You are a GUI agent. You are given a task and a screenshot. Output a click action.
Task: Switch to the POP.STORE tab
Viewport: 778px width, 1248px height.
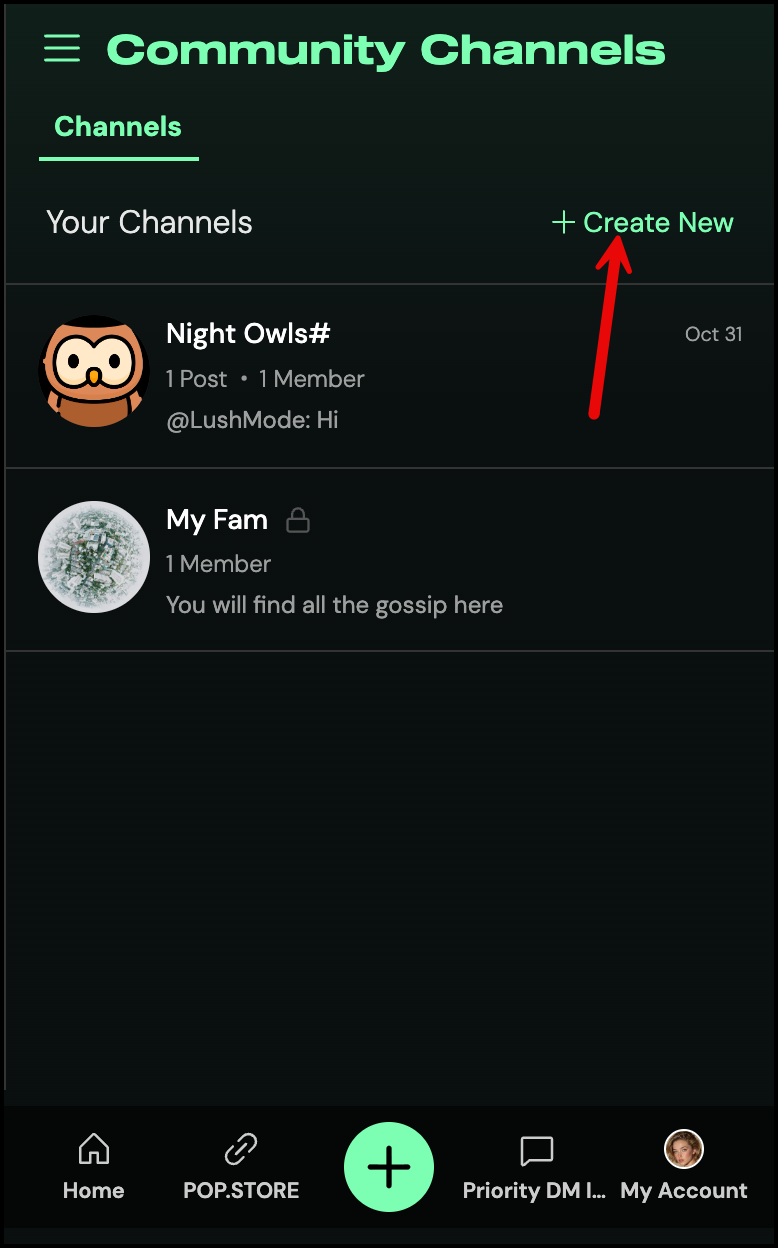pos(241,1167)
